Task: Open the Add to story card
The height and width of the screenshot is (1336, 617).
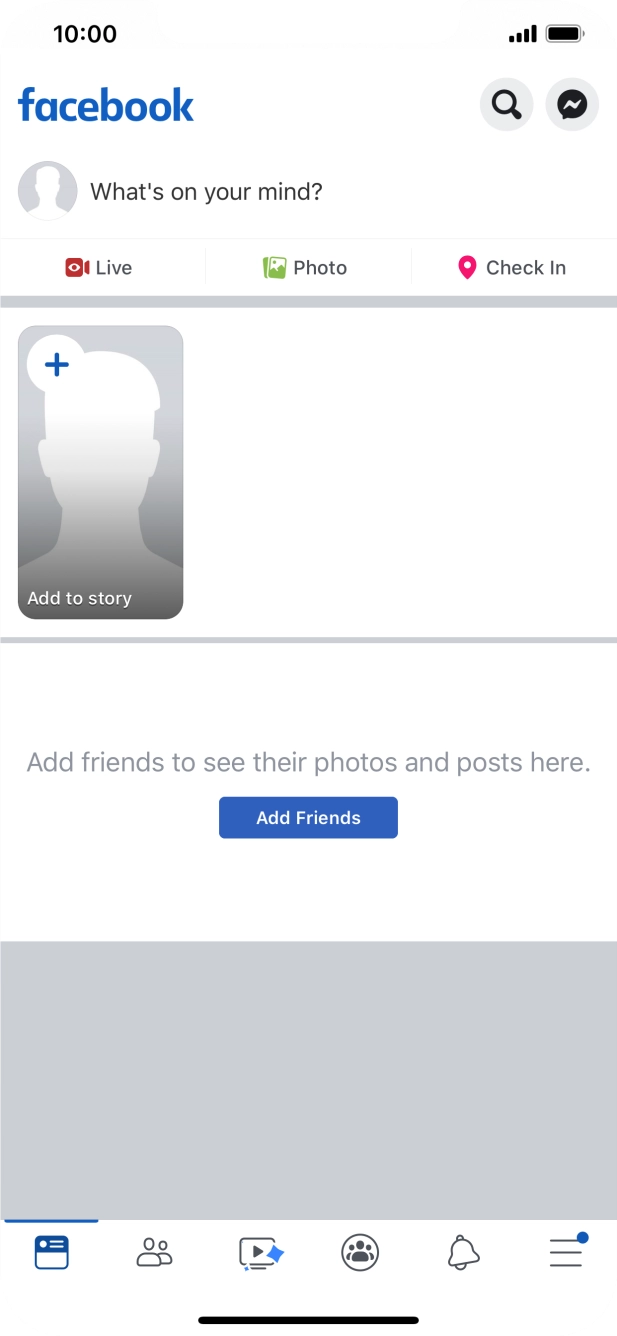Action: pos(100,472)
